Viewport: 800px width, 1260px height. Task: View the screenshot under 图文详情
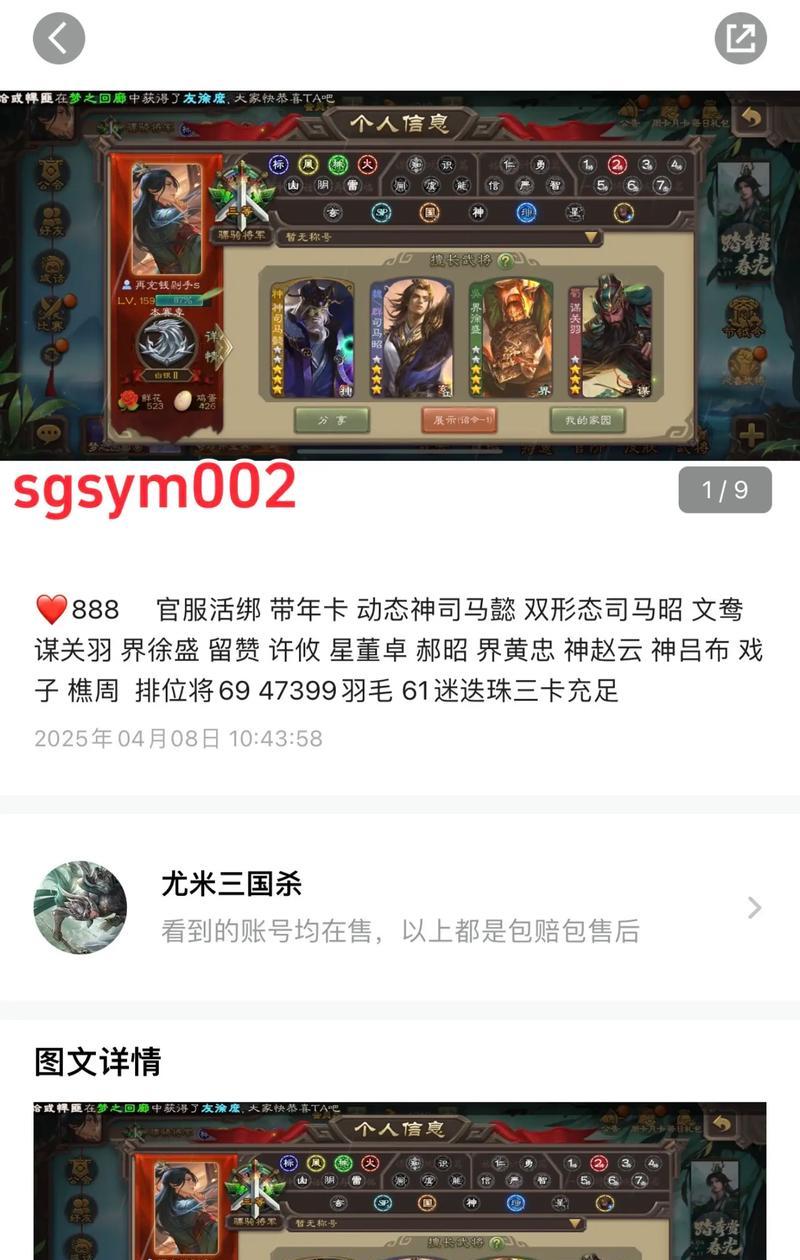[x=400, y=1180]
